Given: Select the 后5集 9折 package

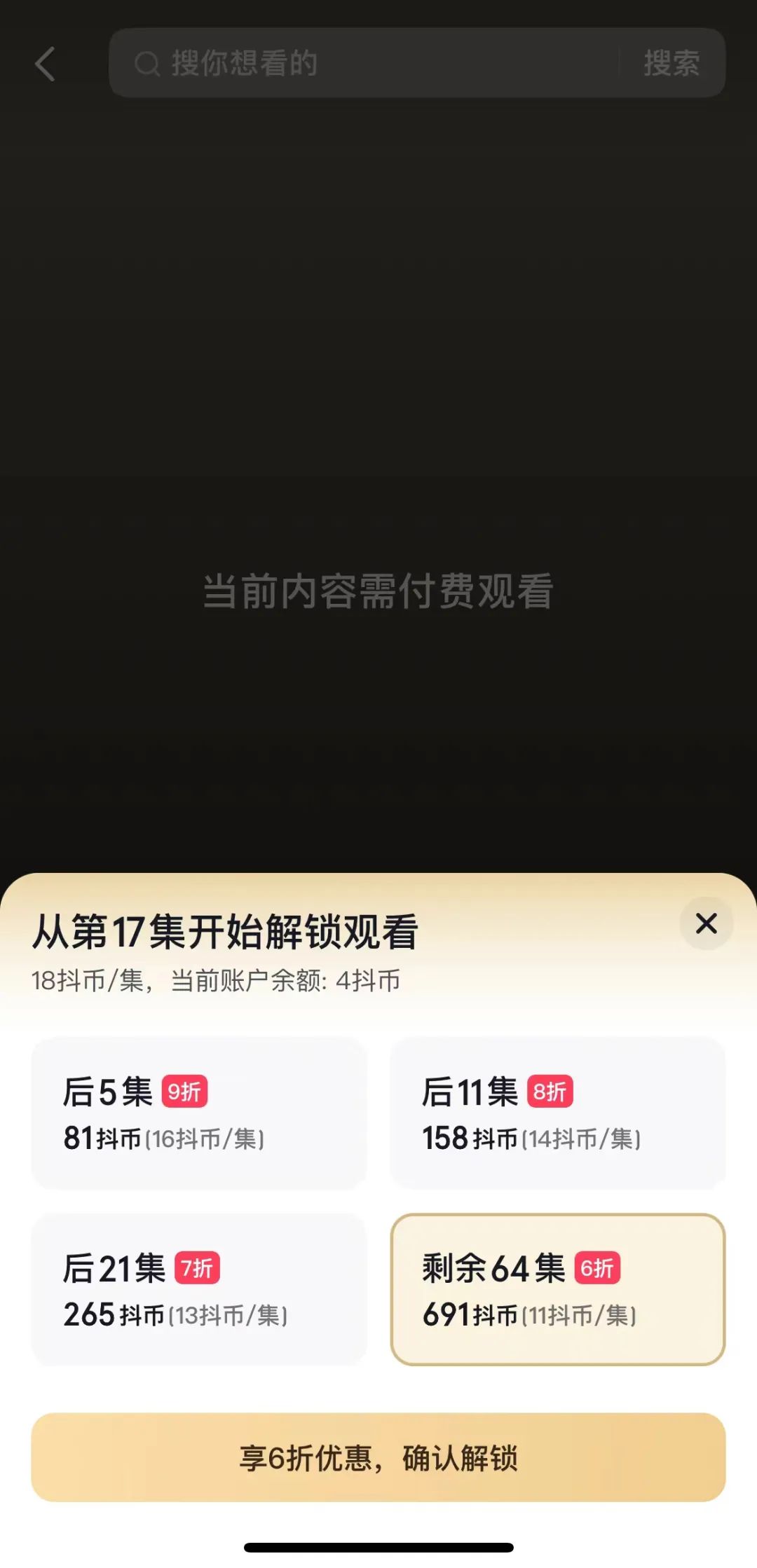Looking at the screenshot, I should point(199,1113).
